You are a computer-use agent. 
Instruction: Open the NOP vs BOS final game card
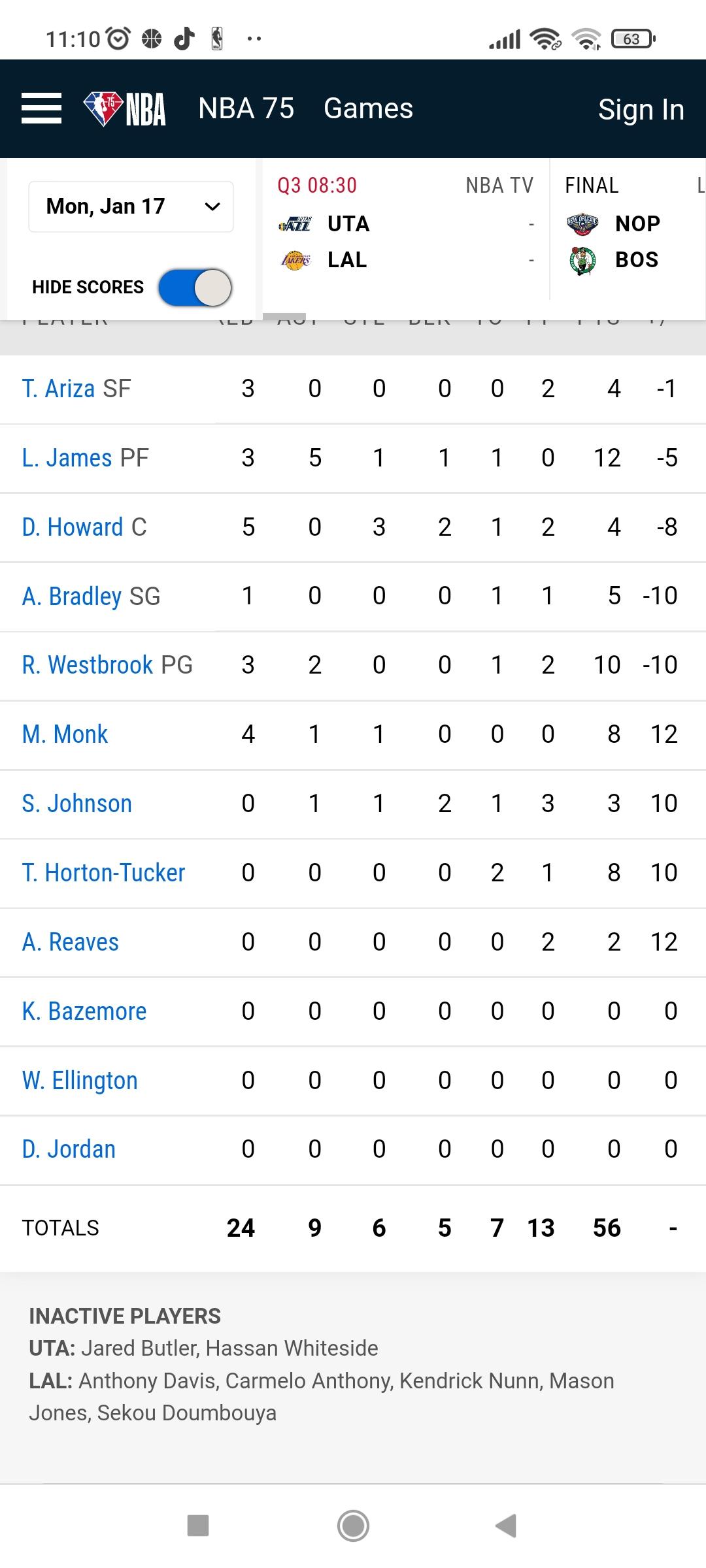pyautogui.click(x=628, y=229)
